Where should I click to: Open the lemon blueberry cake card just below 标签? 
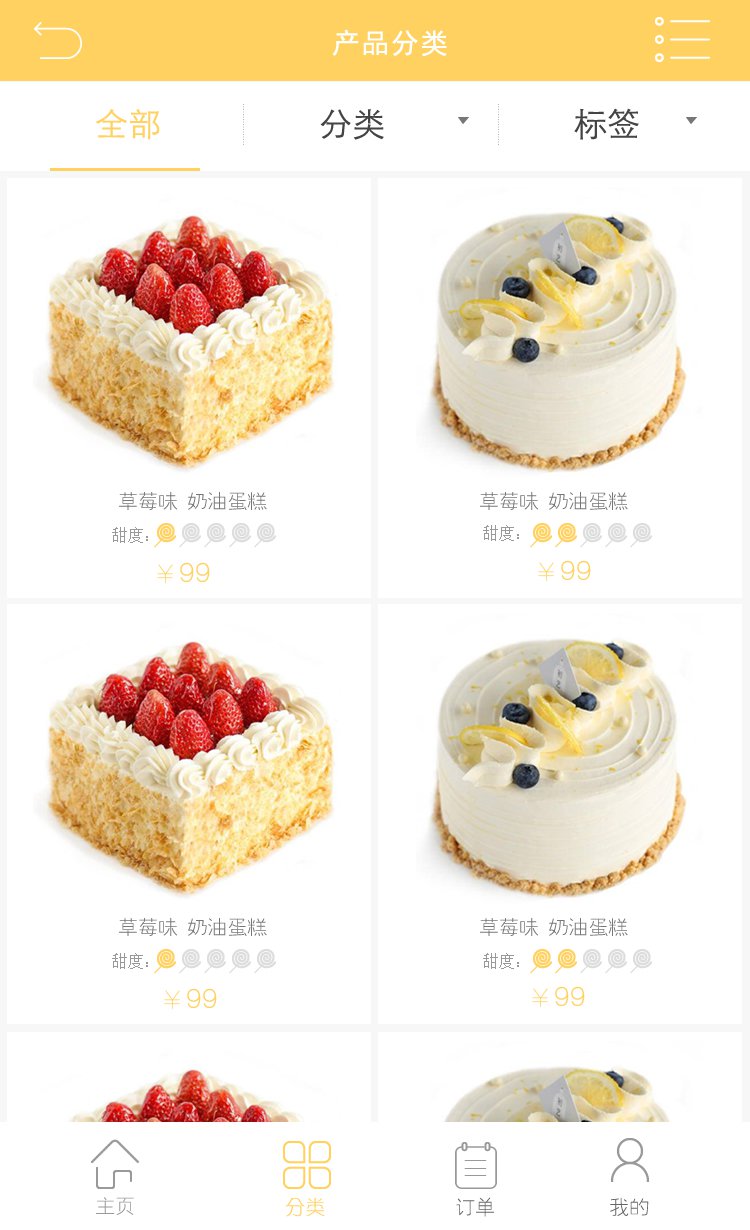click(560, 388)
